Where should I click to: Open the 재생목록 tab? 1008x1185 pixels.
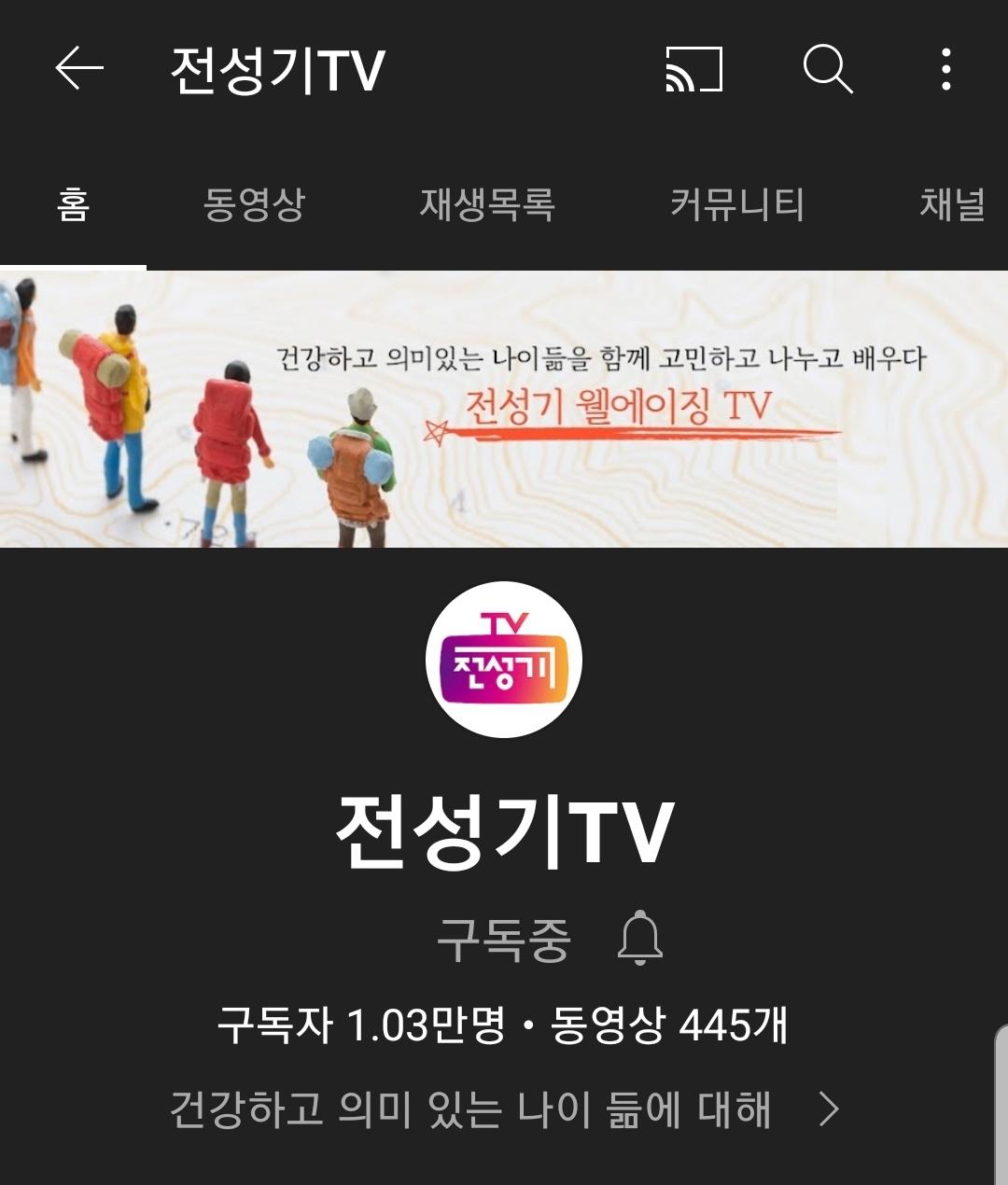486,204
